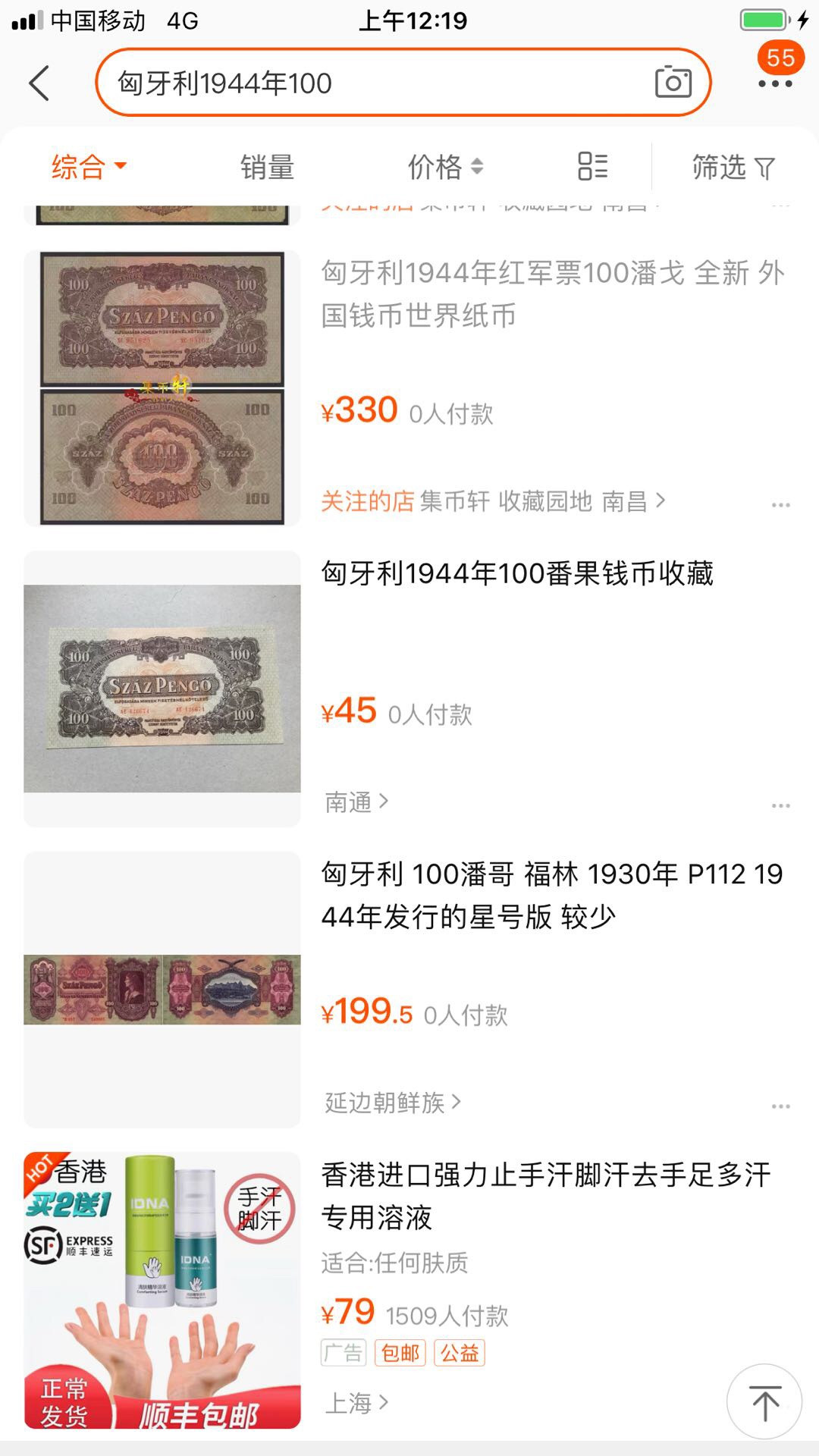Expand the 综合 sort dropdown
This screenshot has width=819, height=1456.
pos(89,167)
